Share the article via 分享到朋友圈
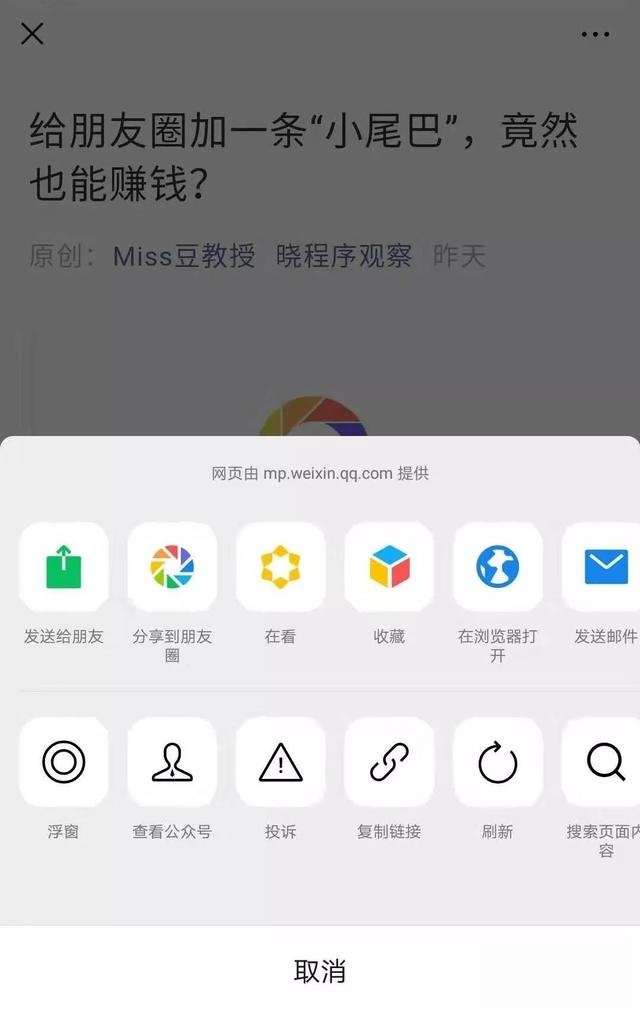This screenshot has width=640, height=1015. pos(172,568)
